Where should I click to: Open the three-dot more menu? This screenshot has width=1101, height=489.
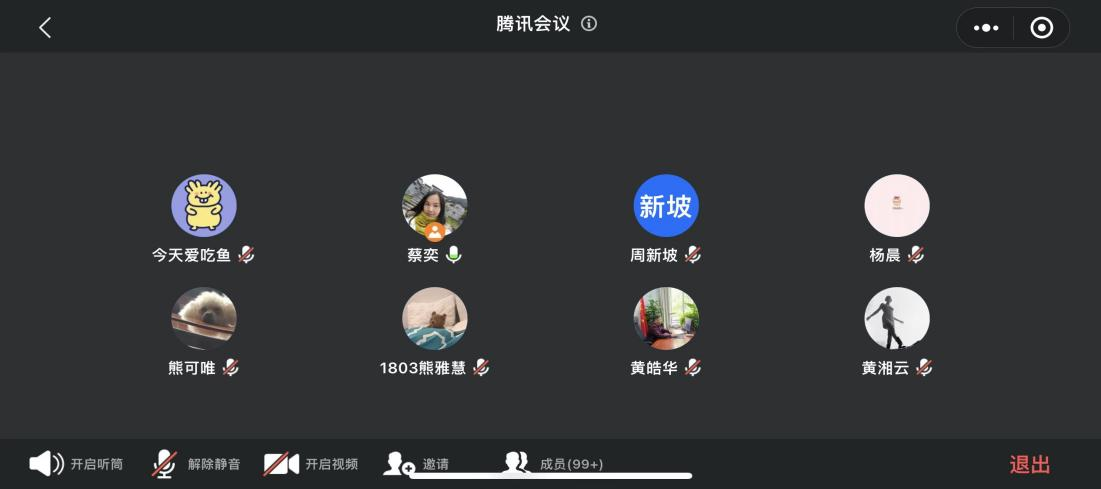(x=986, y=28)
